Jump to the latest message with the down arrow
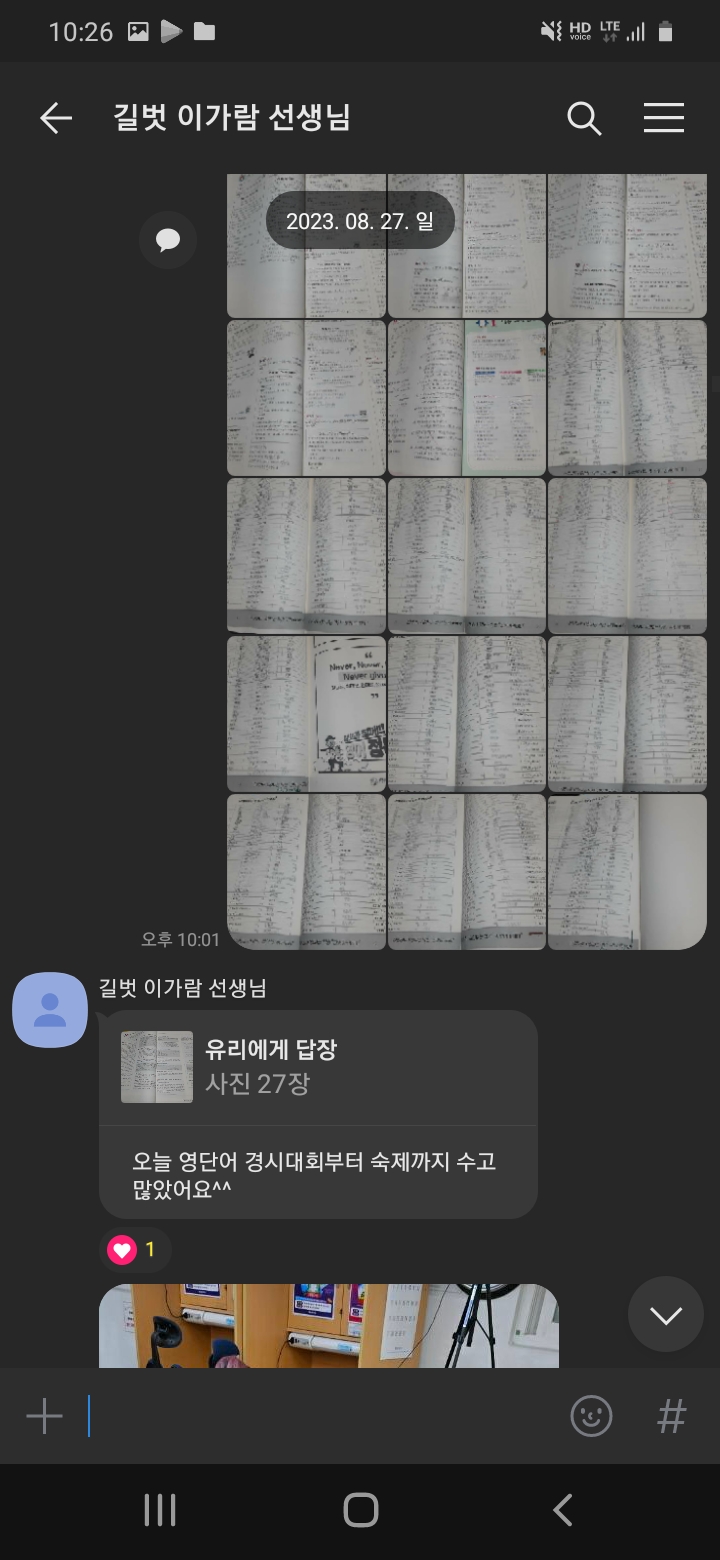 point(665,1315)
